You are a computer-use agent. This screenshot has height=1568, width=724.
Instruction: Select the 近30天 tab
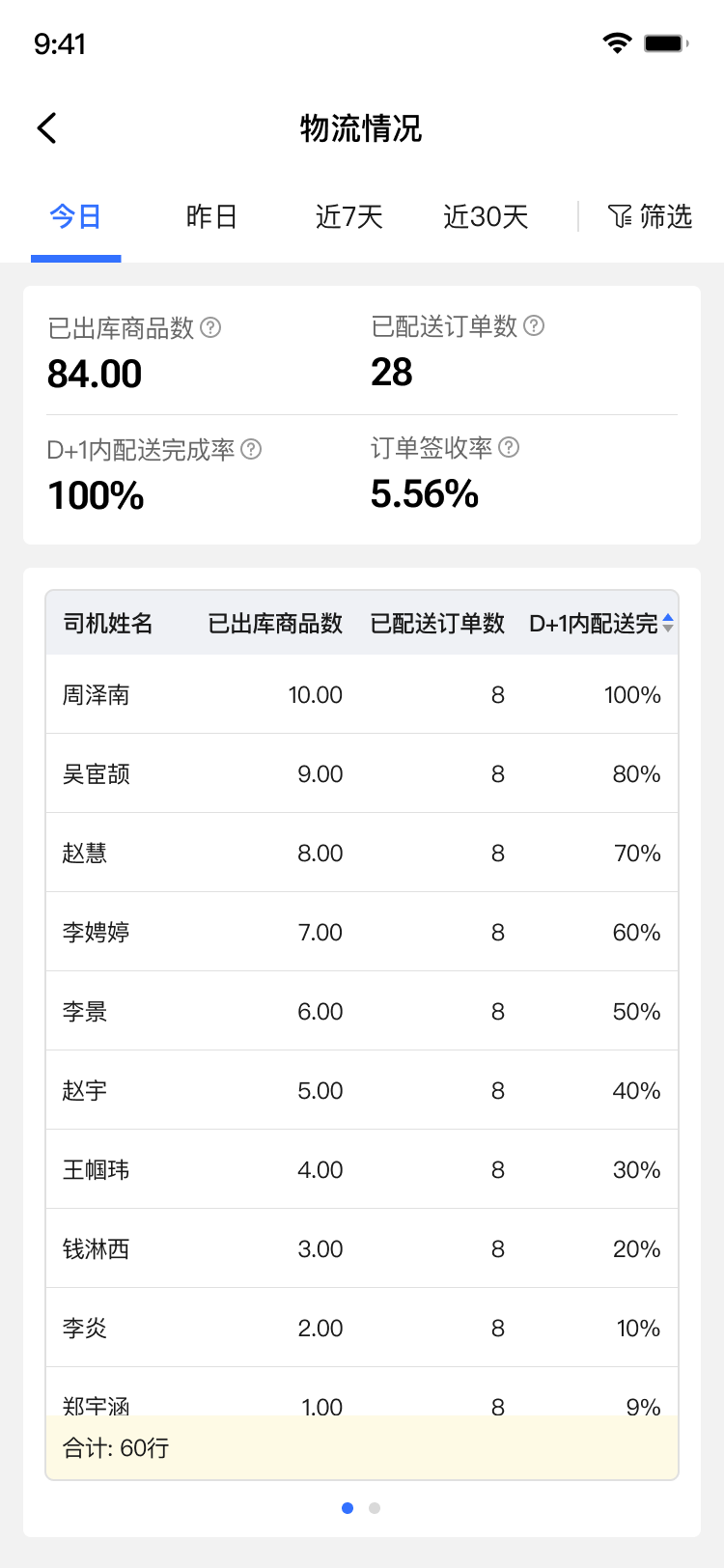[485, 218]
